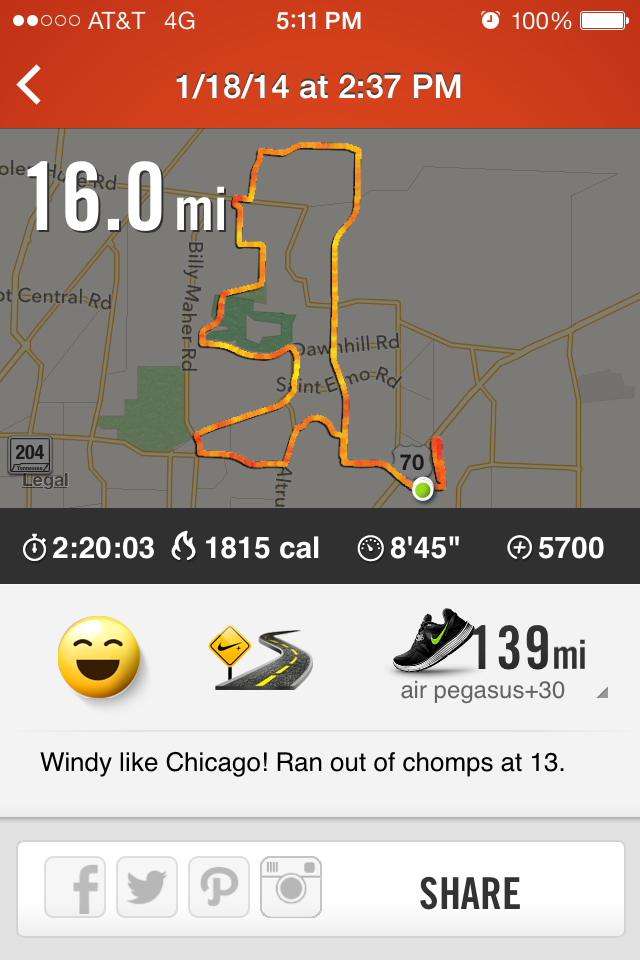This screenshot has height=960, width=640.
Task: Go back using the top-left arrow
Action: pyautogui.click(x=30, y=86)
